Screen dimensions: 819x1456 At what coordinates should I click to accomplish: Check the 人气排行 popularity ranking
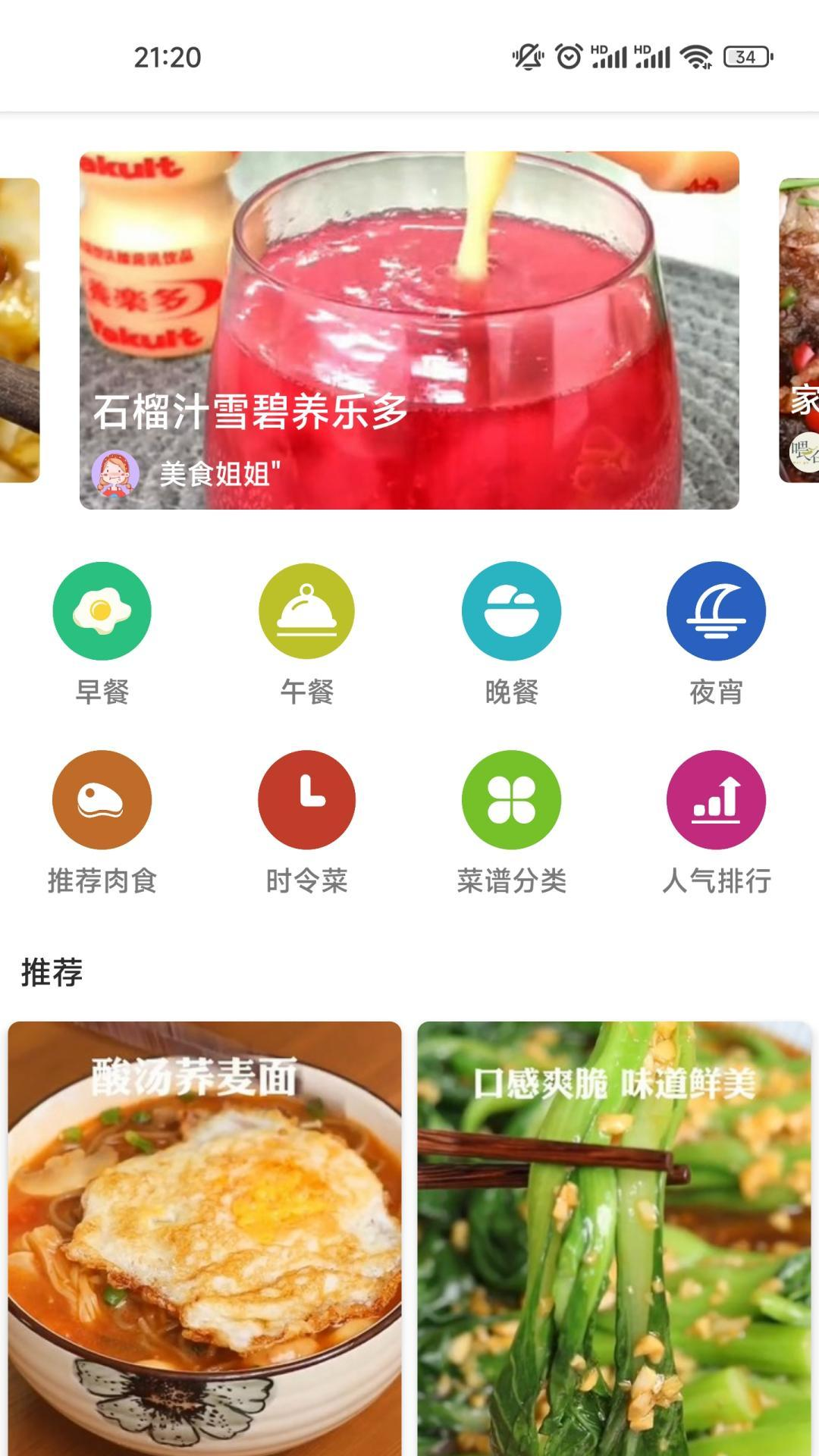[x=717, y=824]
